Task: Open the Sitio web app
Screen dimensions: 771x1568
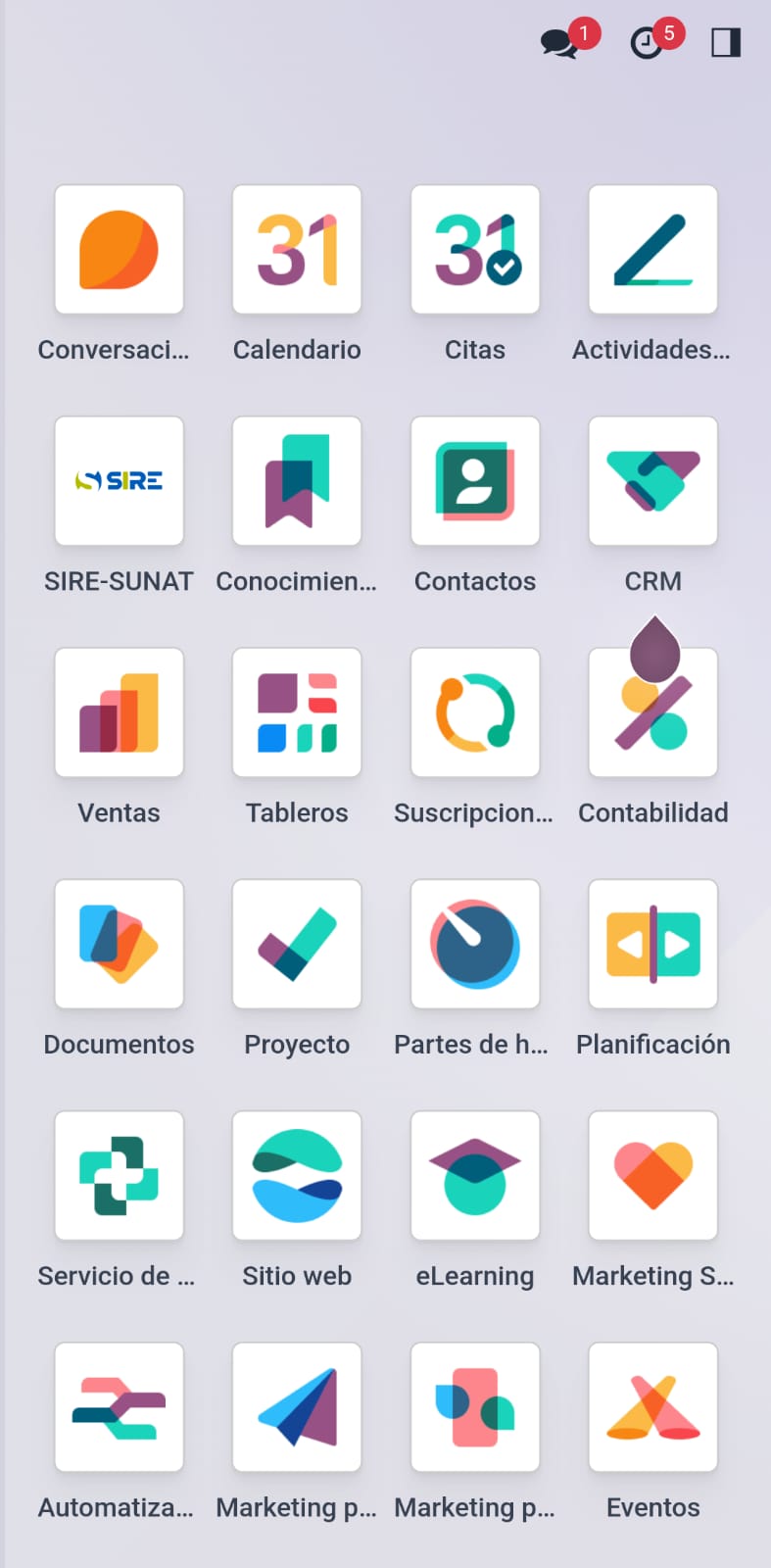Action: (x=297, y=1175)
